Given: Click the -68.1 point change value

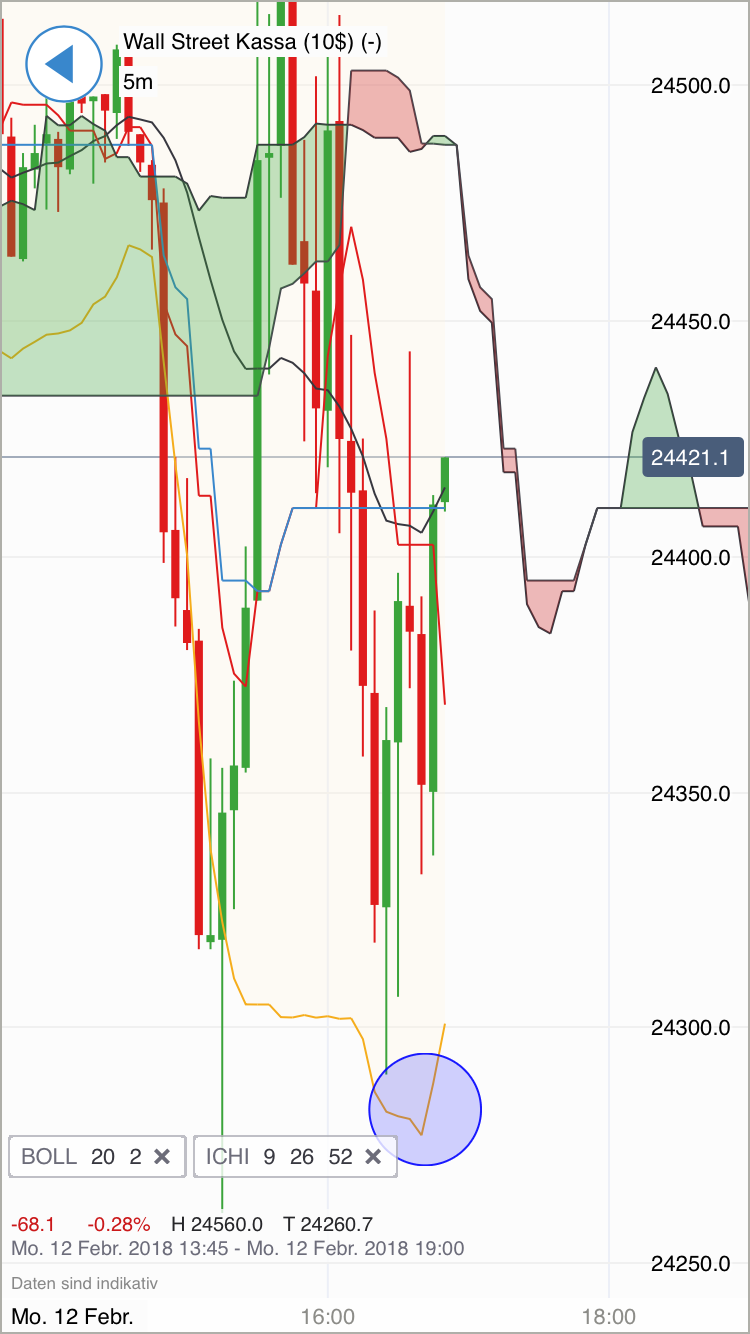Looking at the screenshot, I should click(x=31, y=1222).
